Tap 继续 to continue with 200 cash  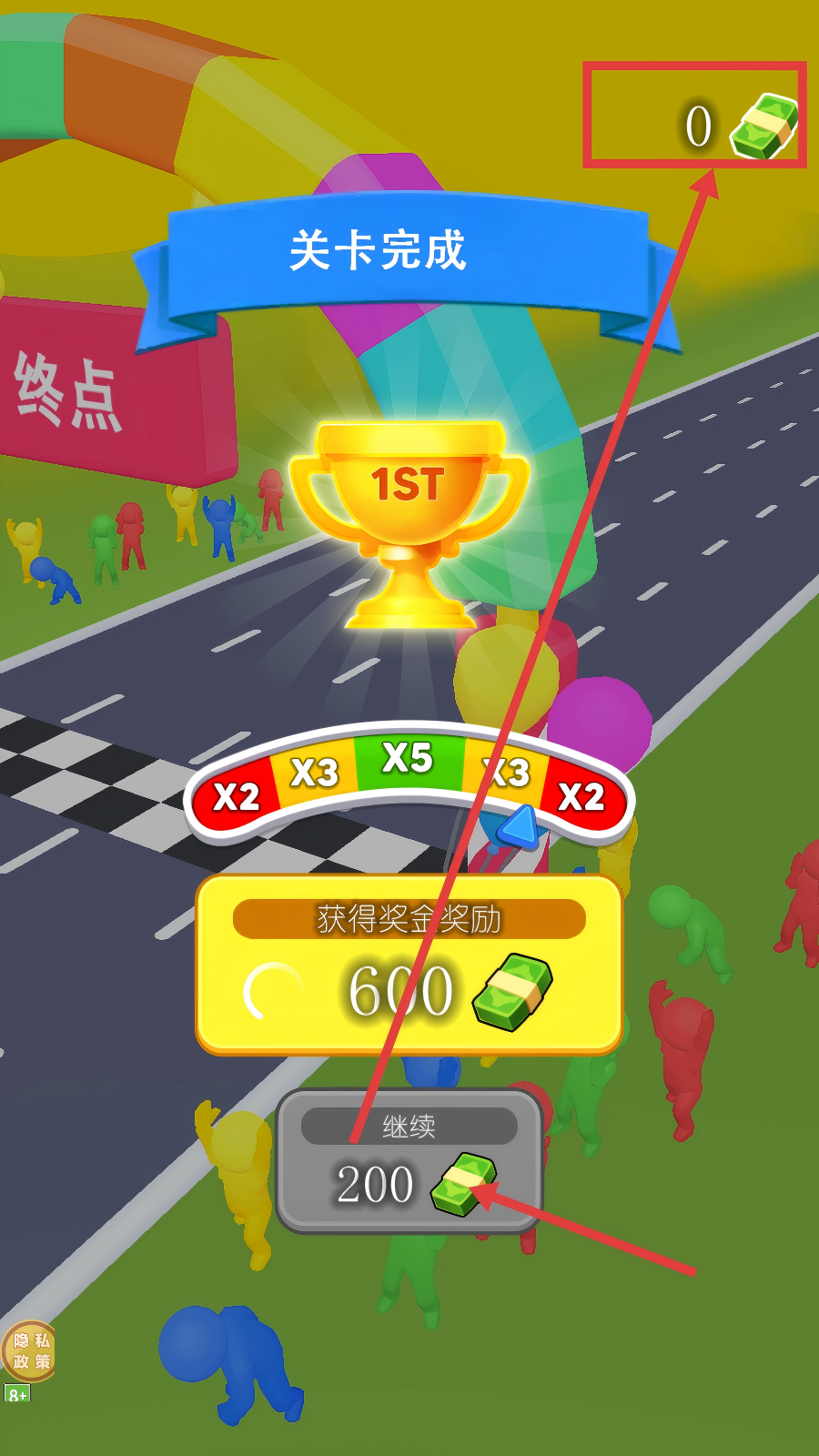click(x=409, y=1161)
